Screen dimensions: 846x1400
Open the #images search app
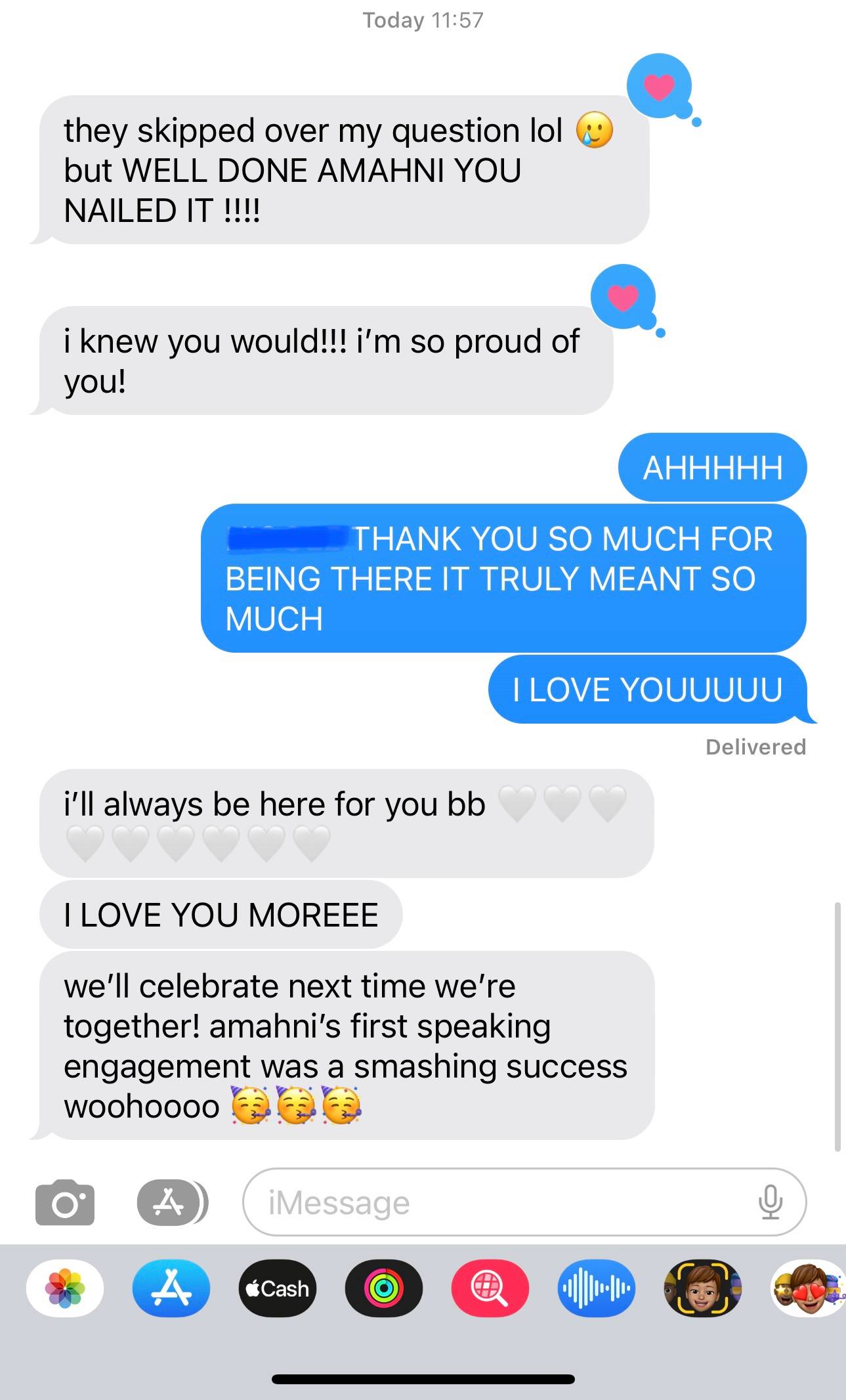point(489,1289)
